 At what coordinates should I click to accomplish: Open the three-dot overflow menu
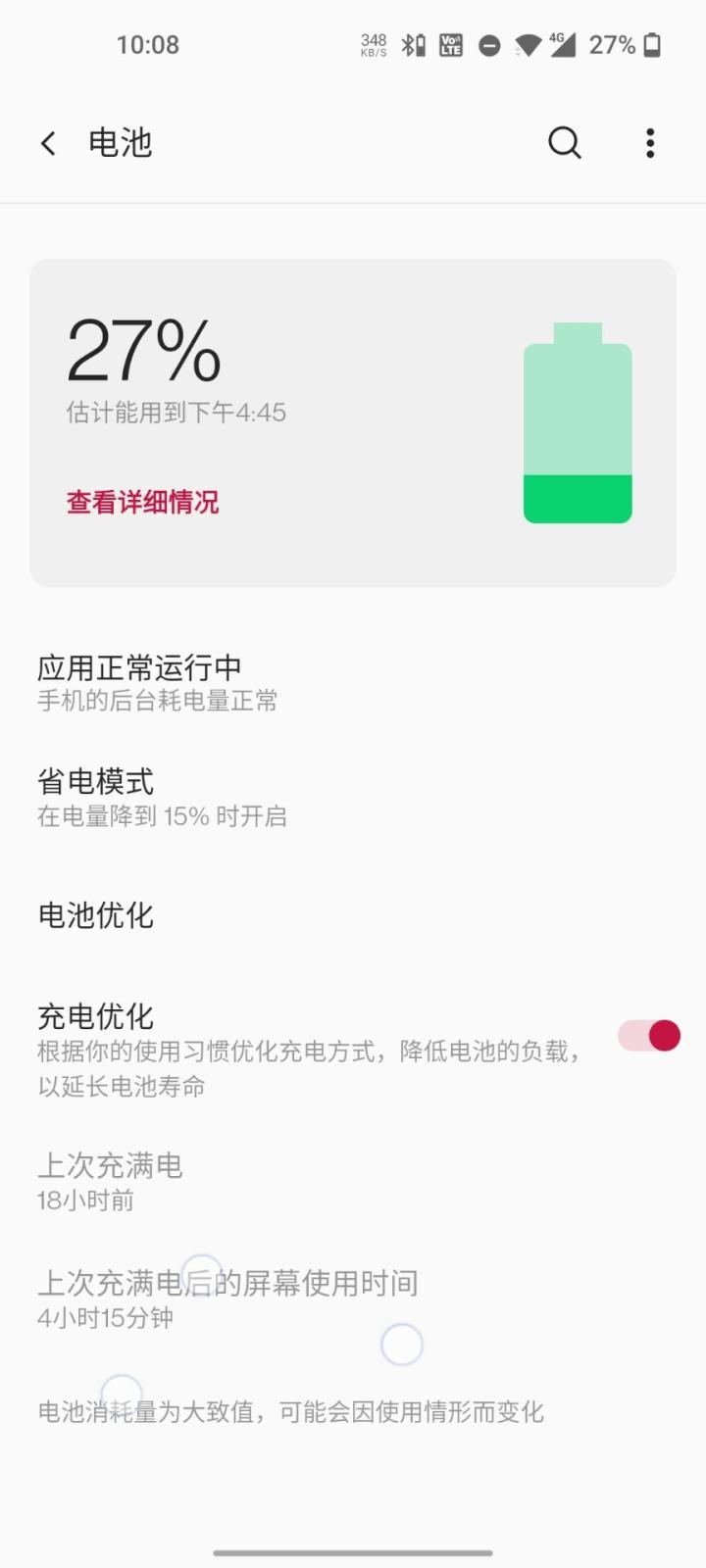pyautogui.click(x=650, y=142)
